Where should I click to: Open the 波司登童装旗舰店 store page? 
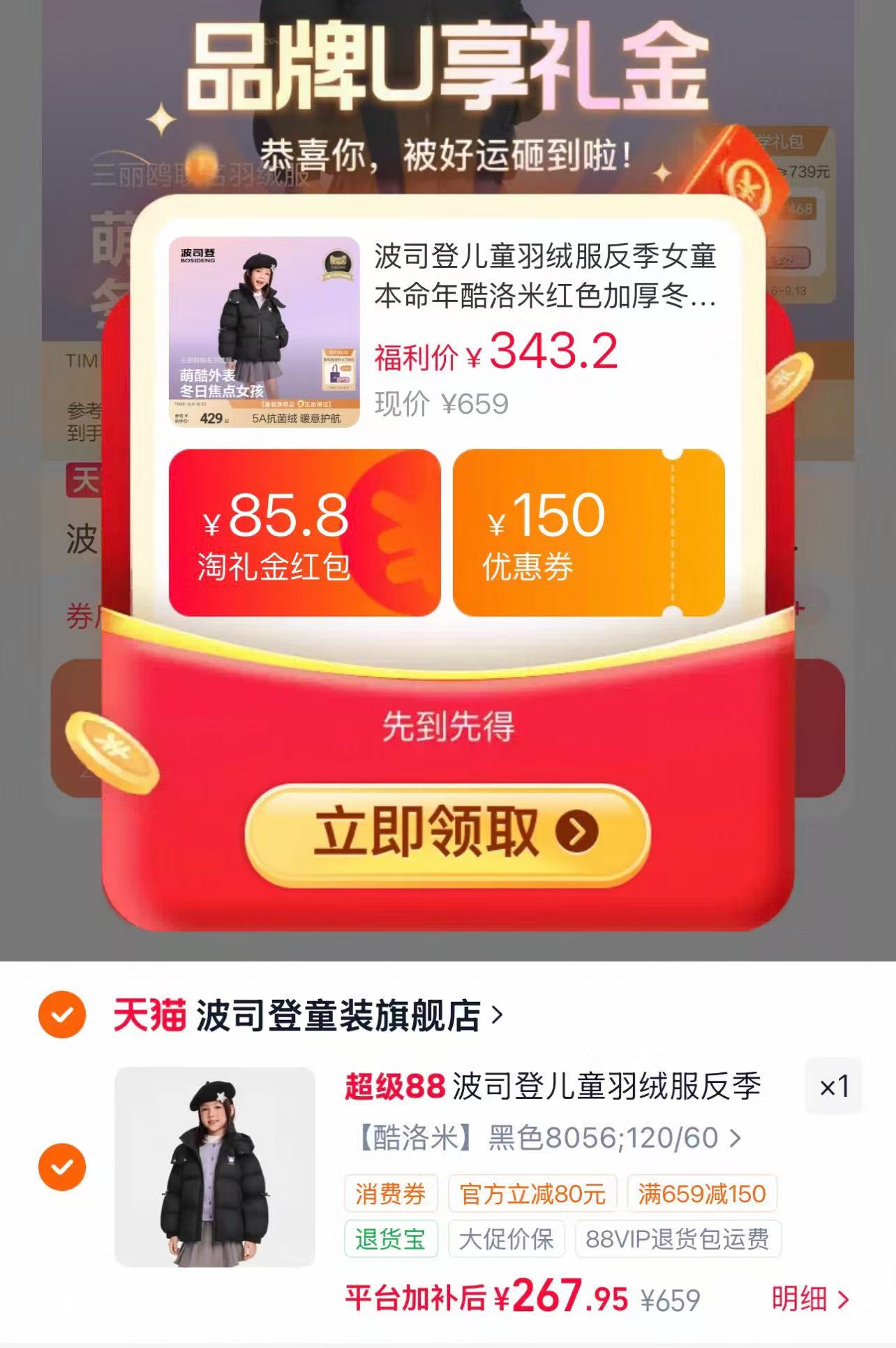308,1015
